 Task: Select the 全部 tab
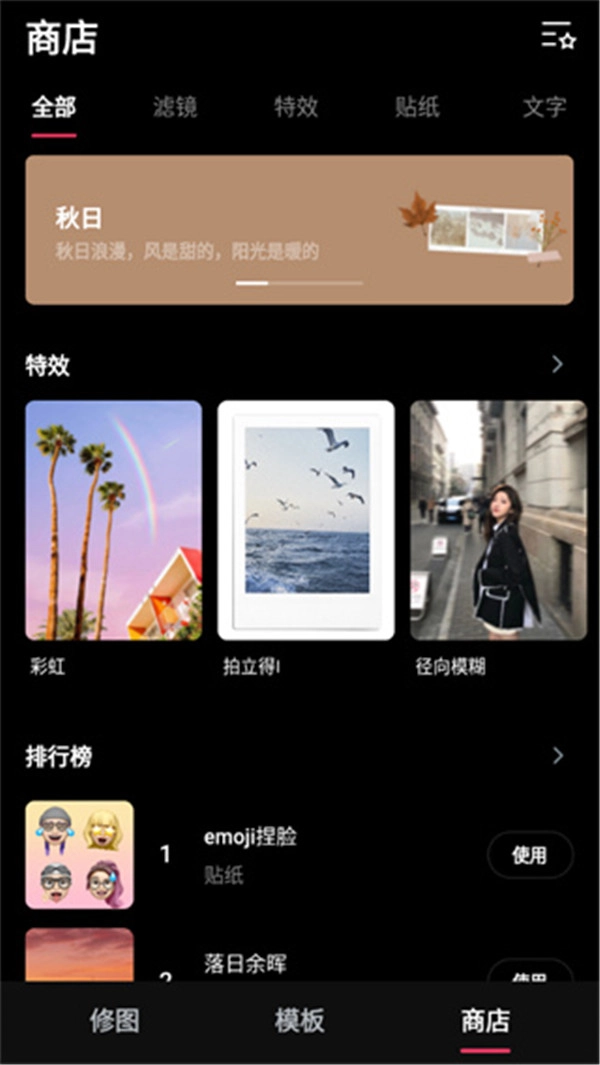53,108
